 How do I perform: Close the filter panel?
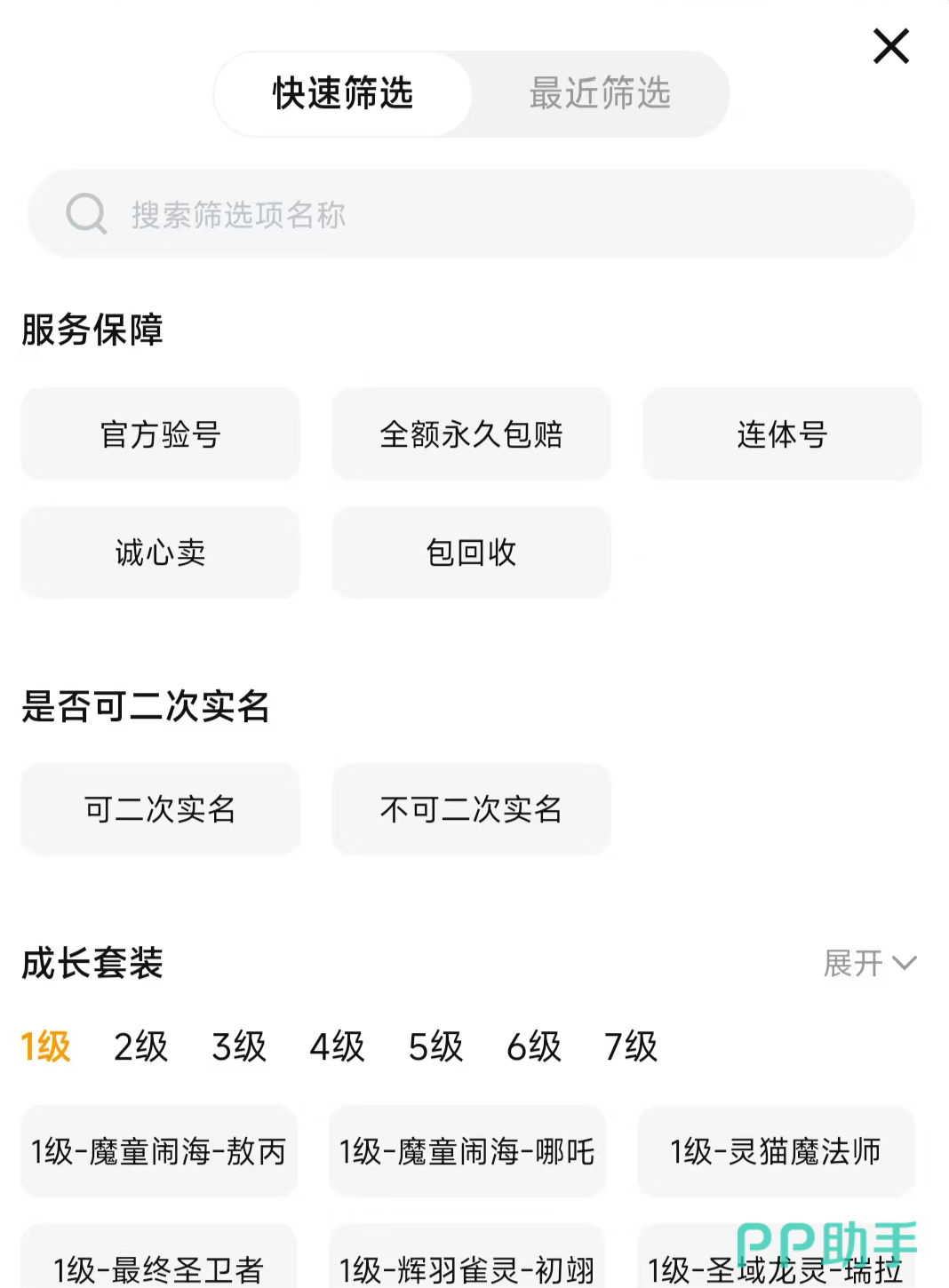click(890, 46)
